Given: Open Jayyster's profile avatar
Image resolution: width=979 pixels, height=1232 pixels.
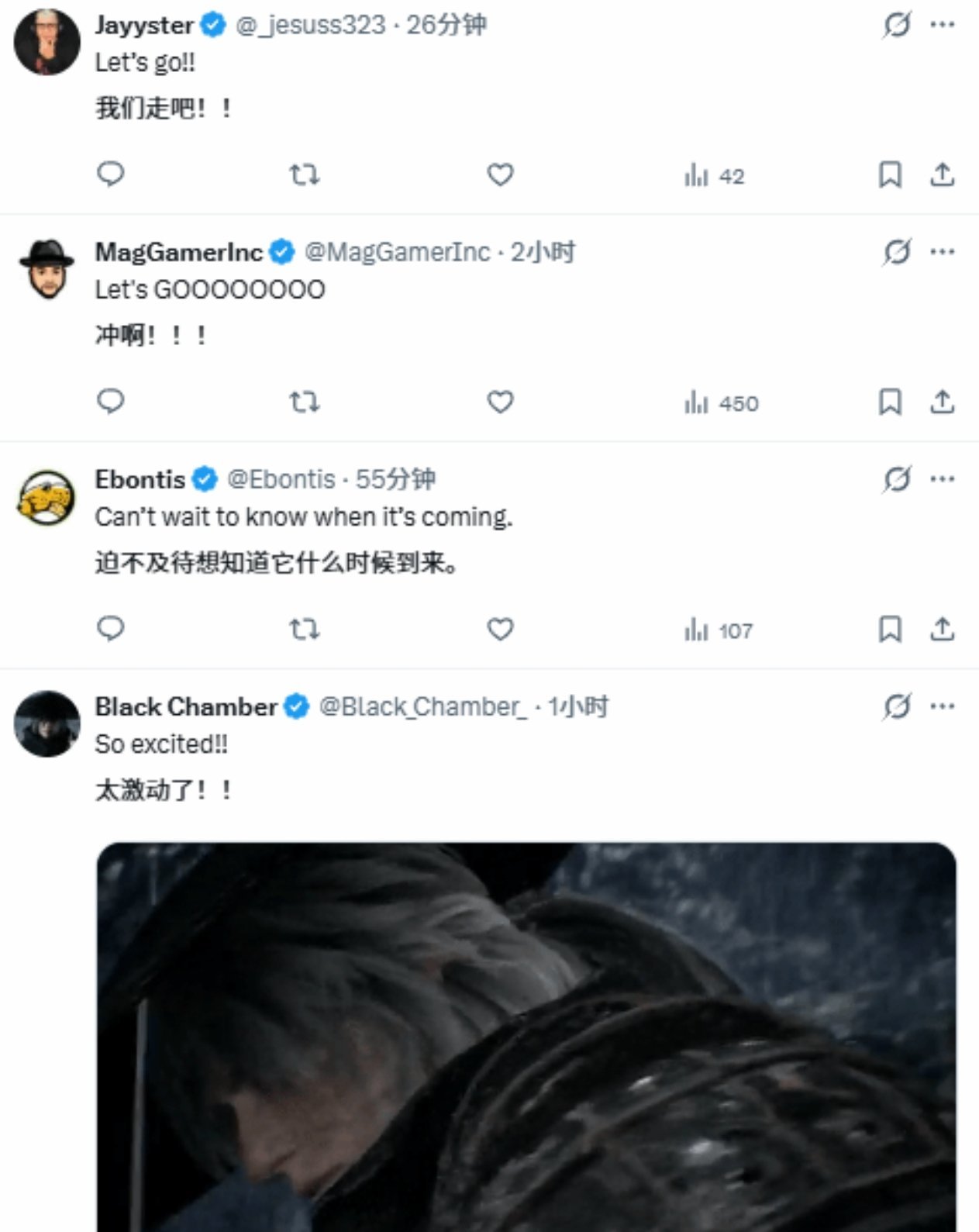Looking at the screenshot, I should [47, 42].
